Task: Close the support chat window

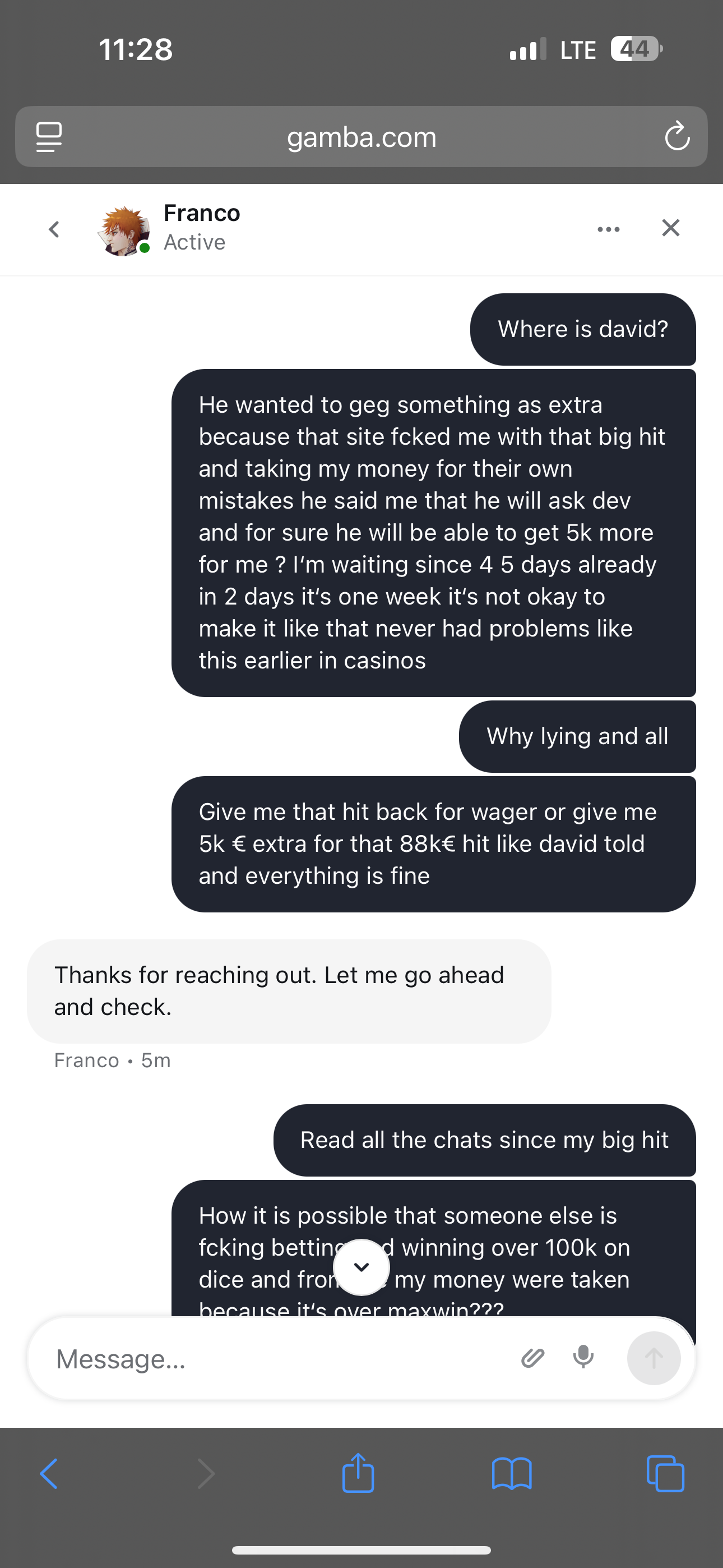Action: pyautogui.click(x=670, y=228)
